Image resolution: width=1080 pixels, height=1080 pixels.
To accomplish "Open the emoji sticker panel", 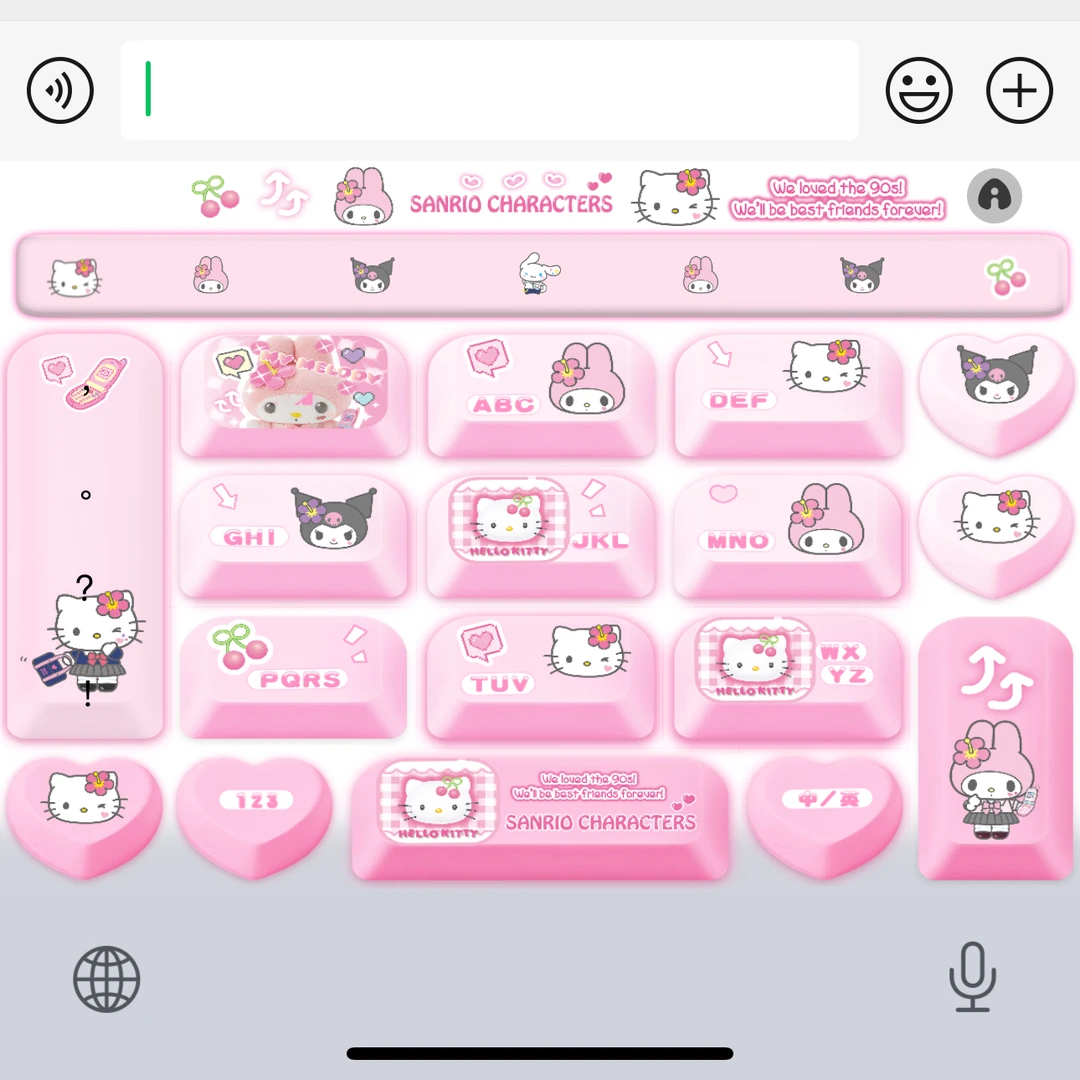I will coord(918,91).
